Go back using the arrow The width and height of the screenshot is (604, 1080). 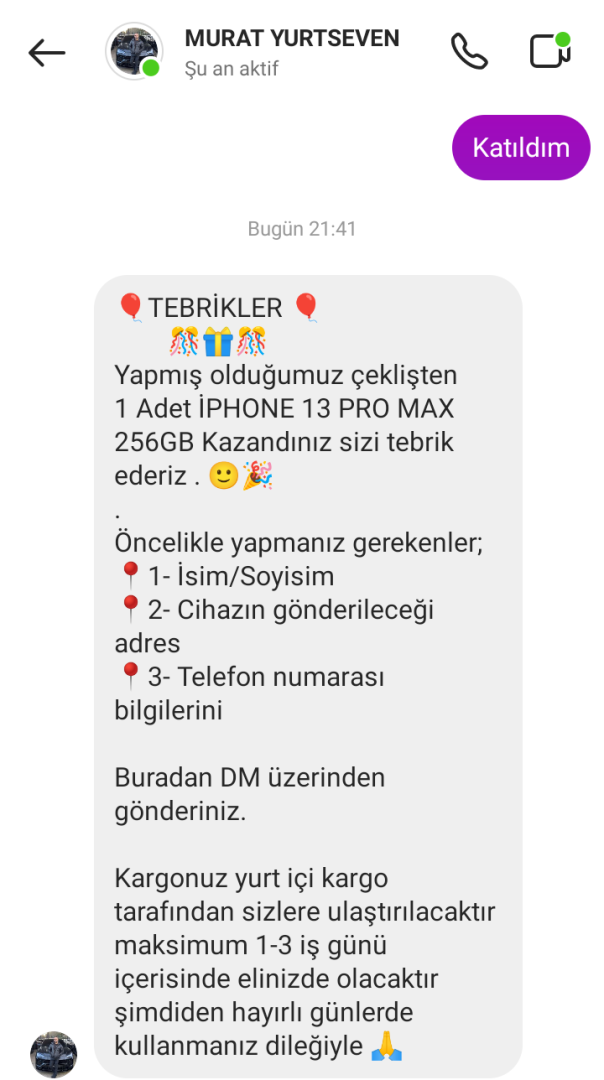point(47,53)
